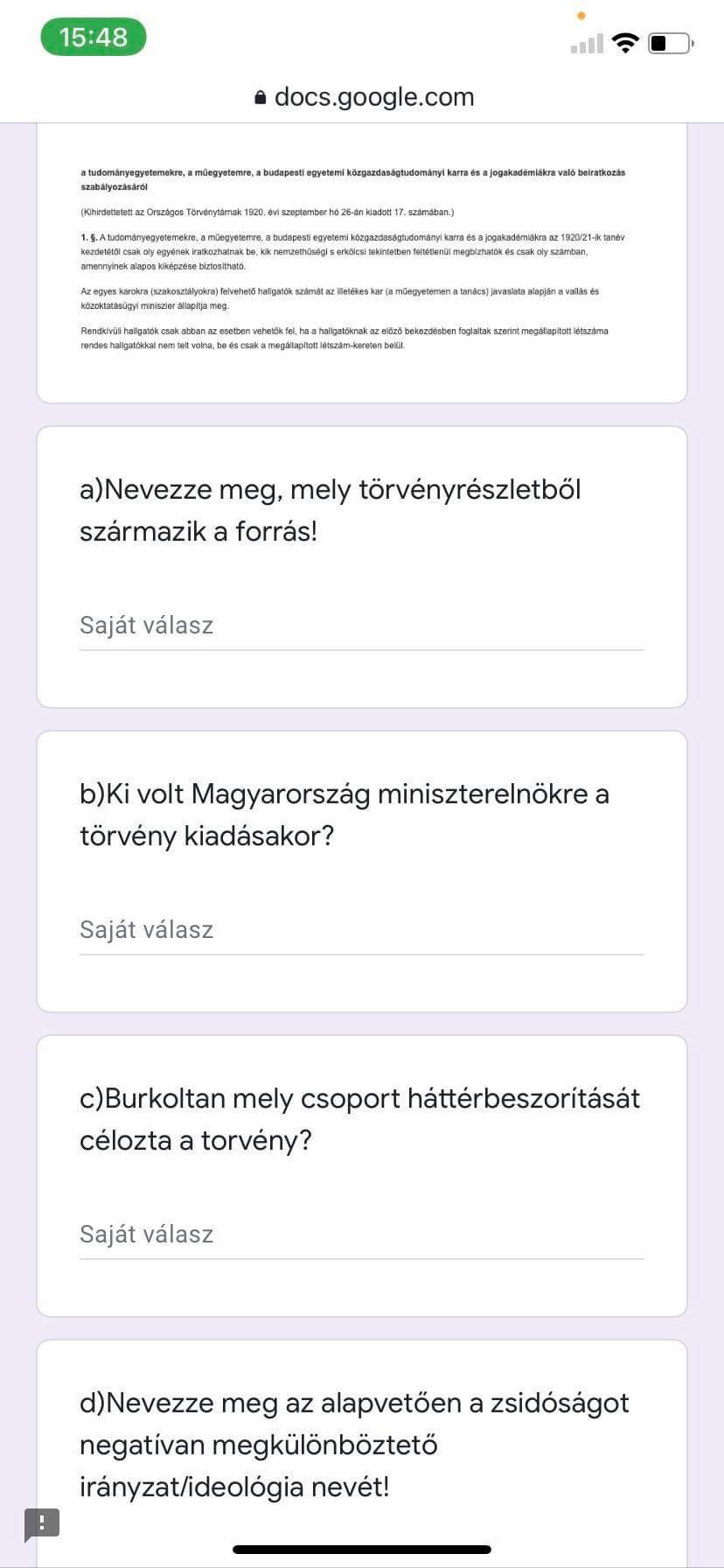Tap the answer field under the miniszterelnök question
724x1568 pixels.
(x=361, y=930)
